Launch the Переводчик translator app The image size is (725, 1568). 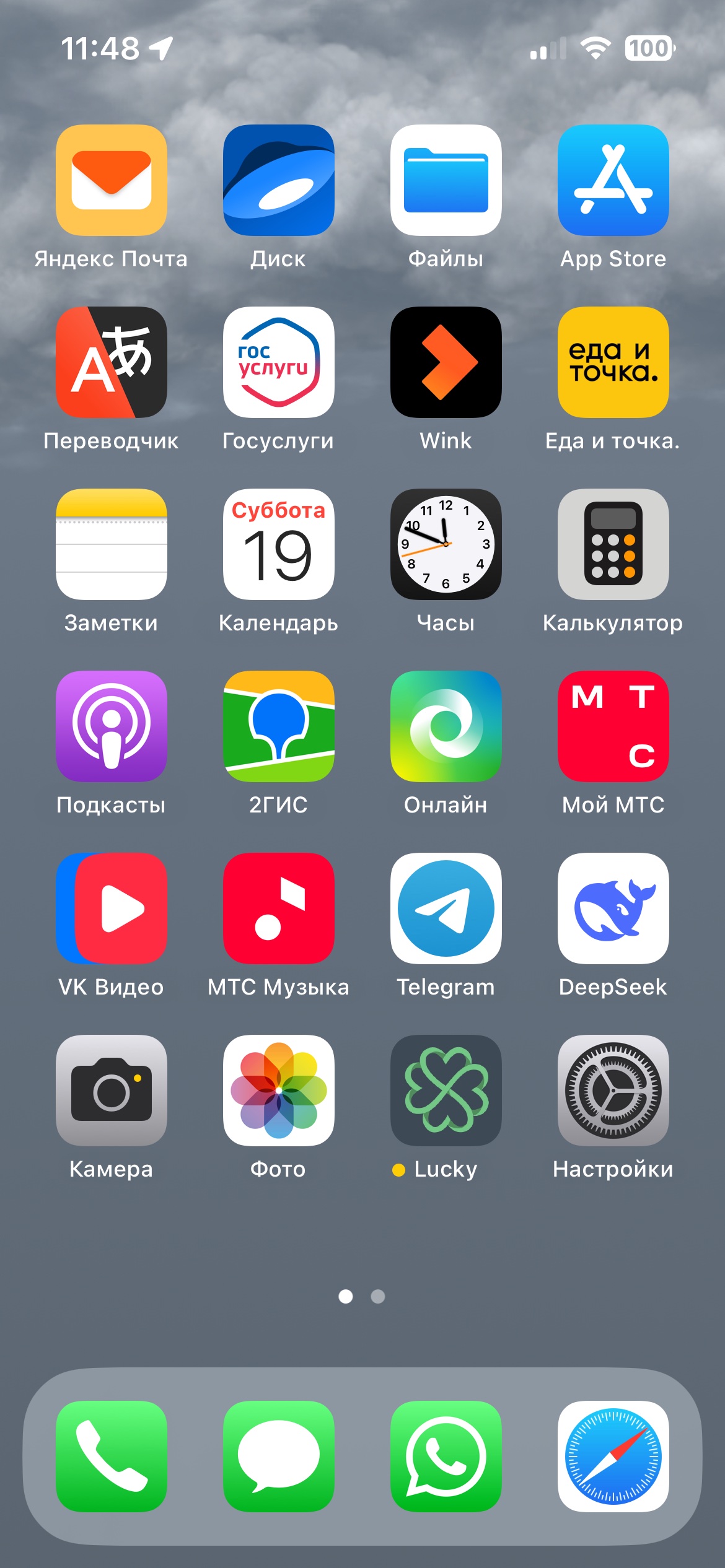click(112, 362)
